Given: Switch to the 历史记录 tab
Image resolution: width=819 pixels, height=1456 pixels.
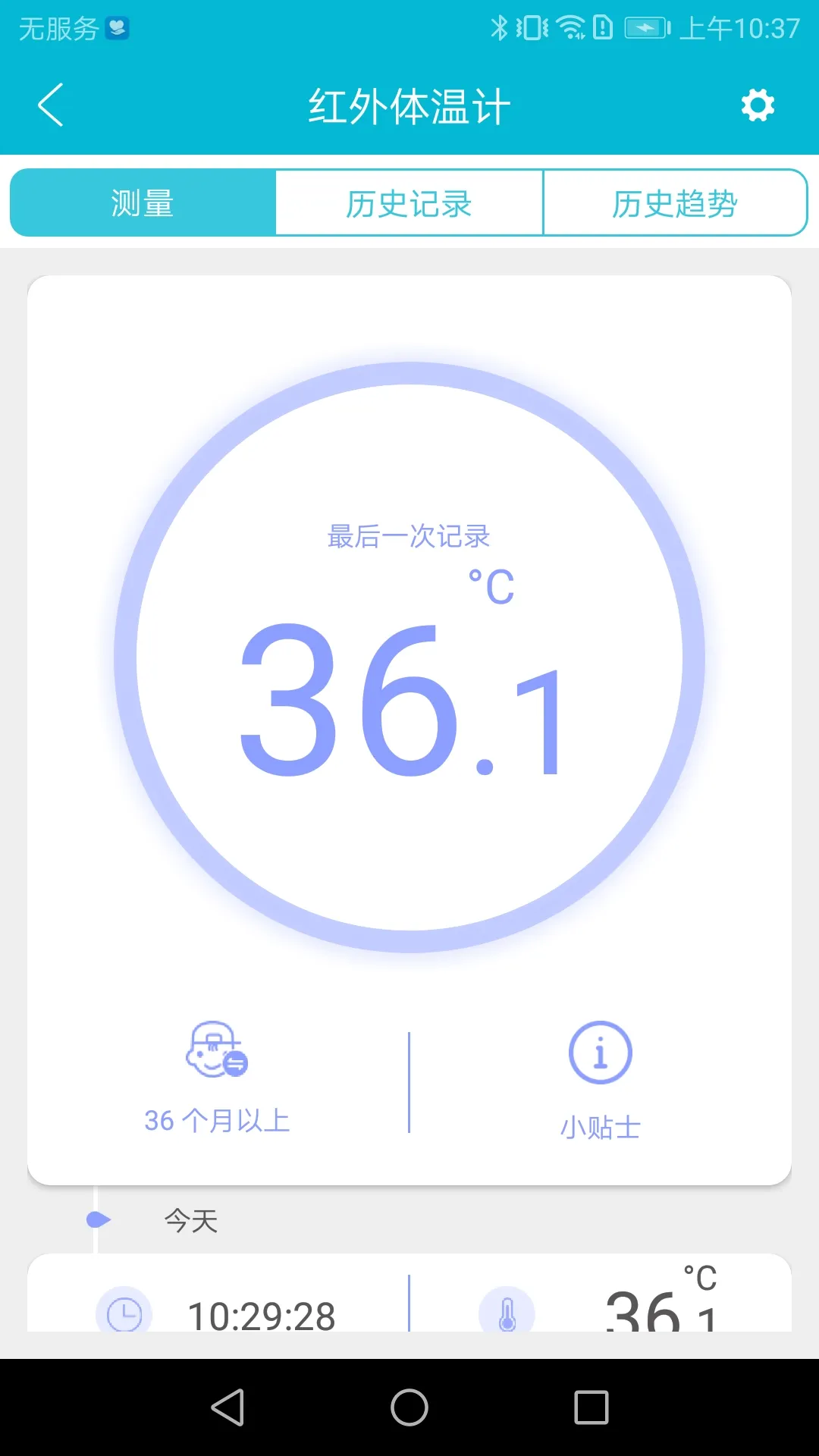Looking at the screenshot, I should [x=409, y=202].
